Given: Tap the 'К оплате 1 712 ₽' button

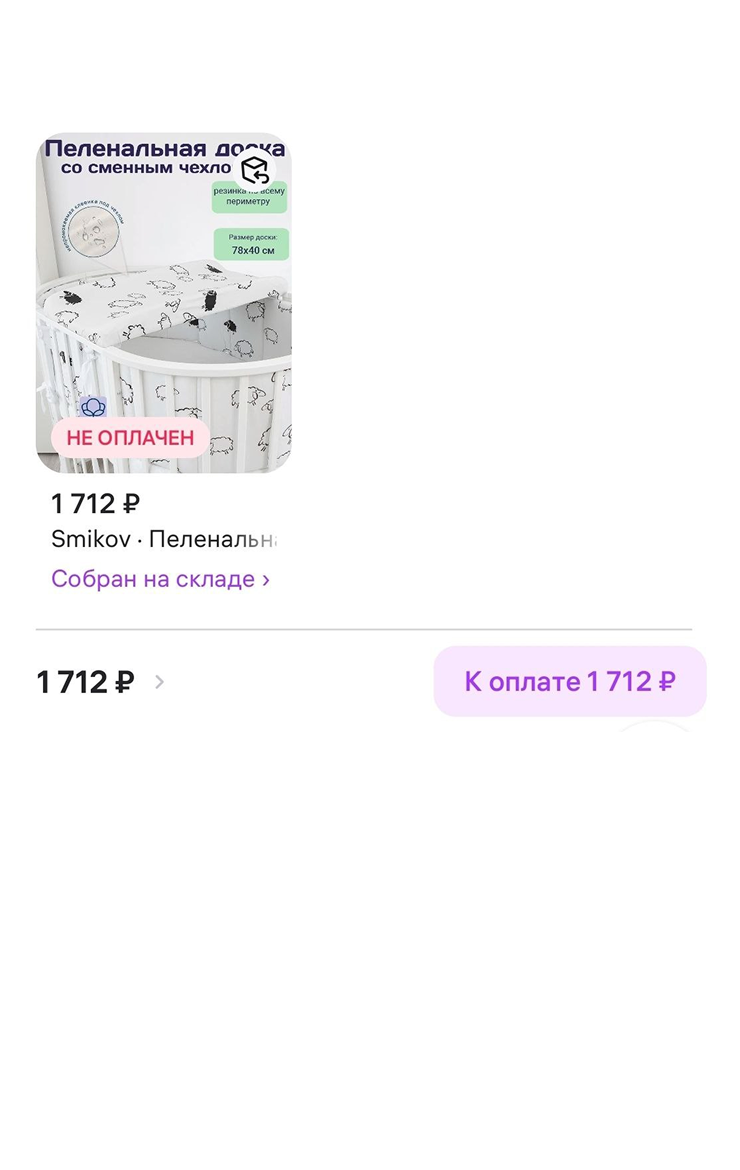Looking at the screenshot, I should point(569,682).
